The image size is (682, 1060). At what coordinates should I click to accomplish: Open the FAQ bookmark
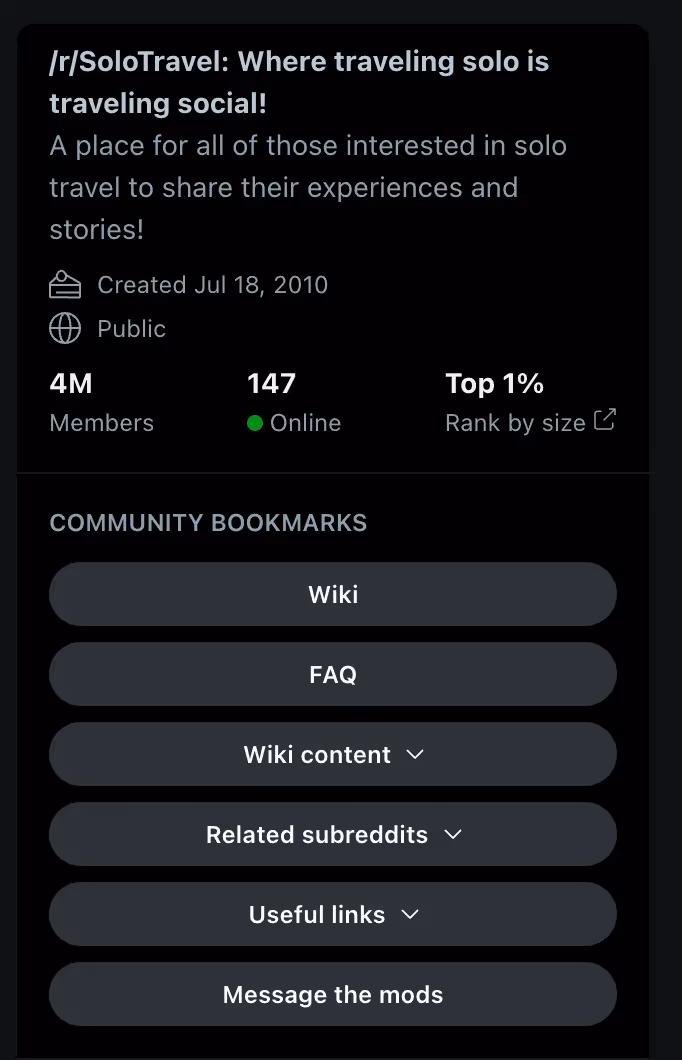coord(333,675)
